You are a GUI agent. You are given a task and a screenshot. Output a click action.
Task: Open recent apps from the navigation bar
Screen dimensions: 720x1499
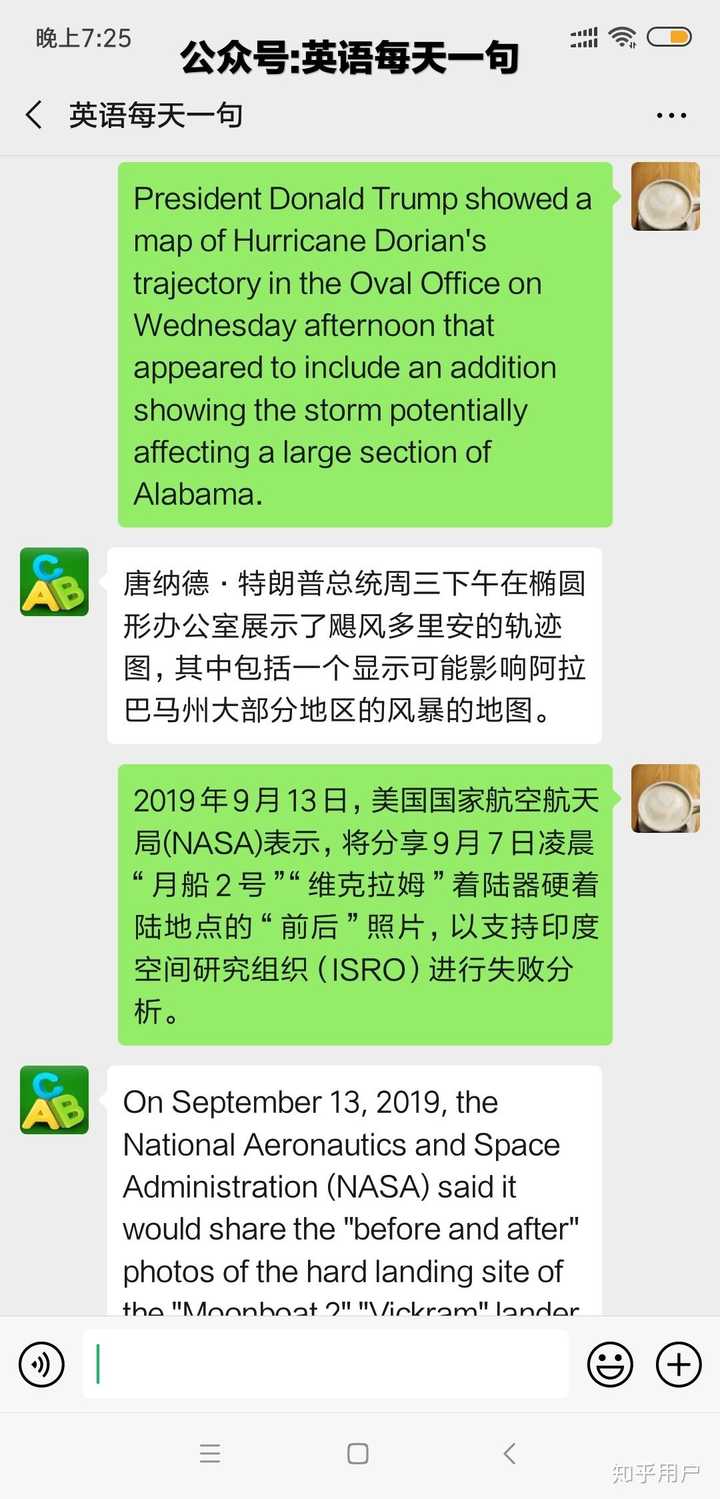pyautogui.click(x=210, y=1454)
